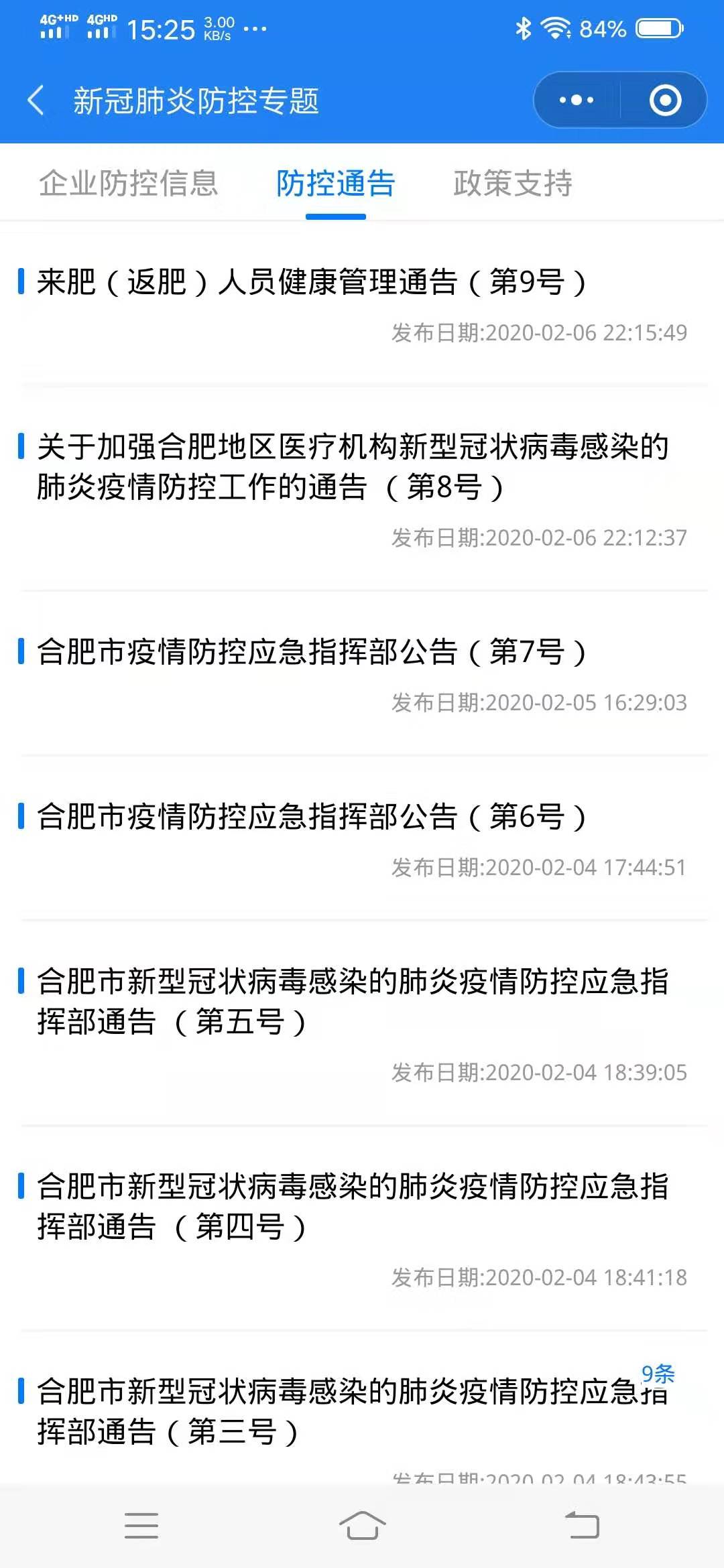The height and width of the screenshot is (1568, 724).
Task: Close the mini program via circle icon
Action: [665, 101]
